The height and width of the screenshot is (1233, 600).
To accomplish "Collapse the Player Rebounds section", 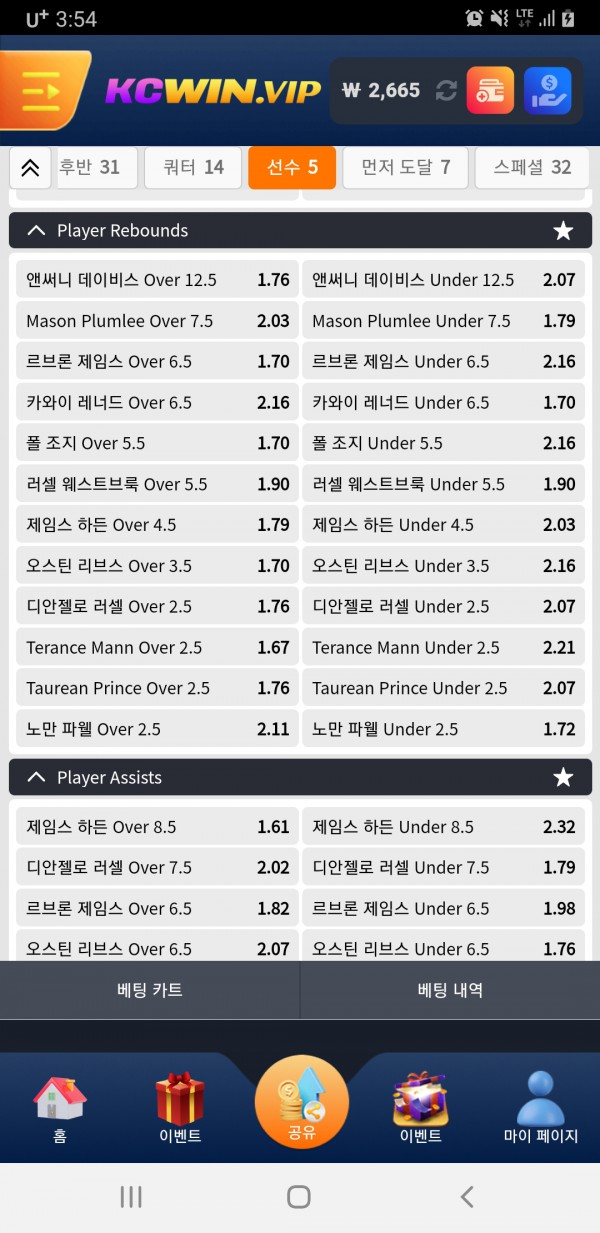I will coord(37,231).
